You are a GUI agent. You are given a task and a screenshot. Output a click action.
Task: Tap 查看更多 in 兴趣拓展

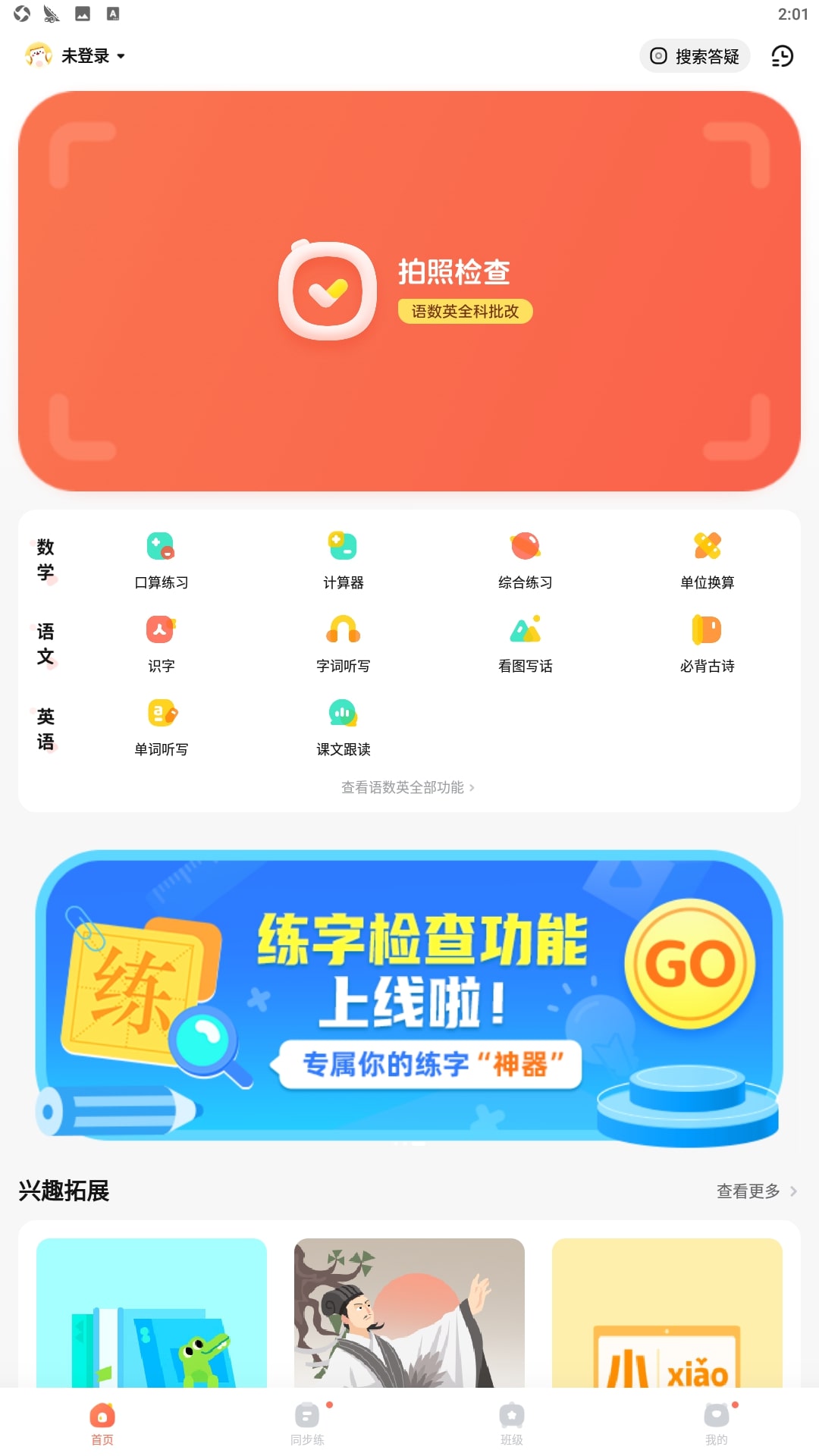[755, 1191]
